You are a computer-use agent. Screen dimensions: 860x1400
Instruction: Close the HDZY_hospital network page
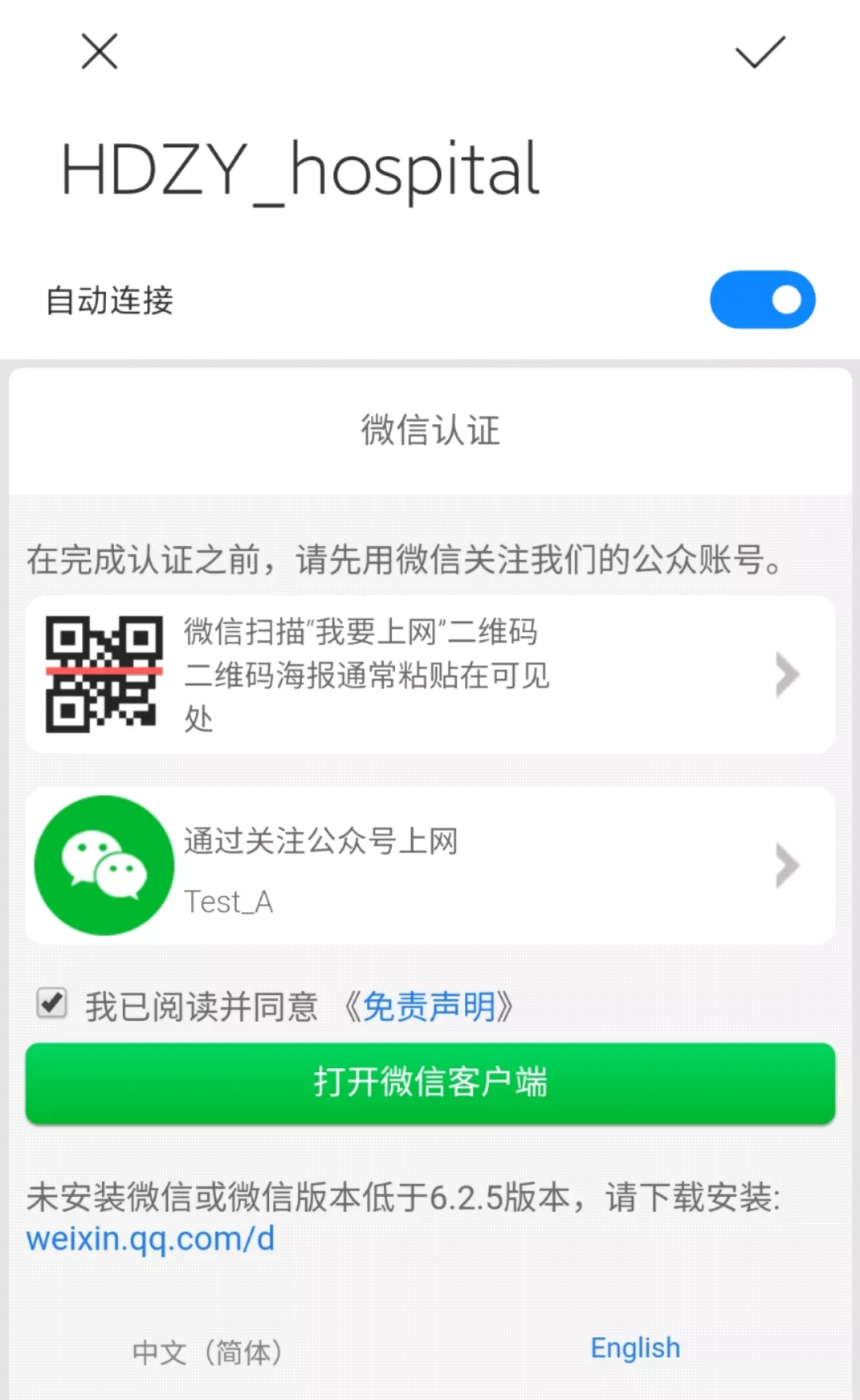point(100,52)
